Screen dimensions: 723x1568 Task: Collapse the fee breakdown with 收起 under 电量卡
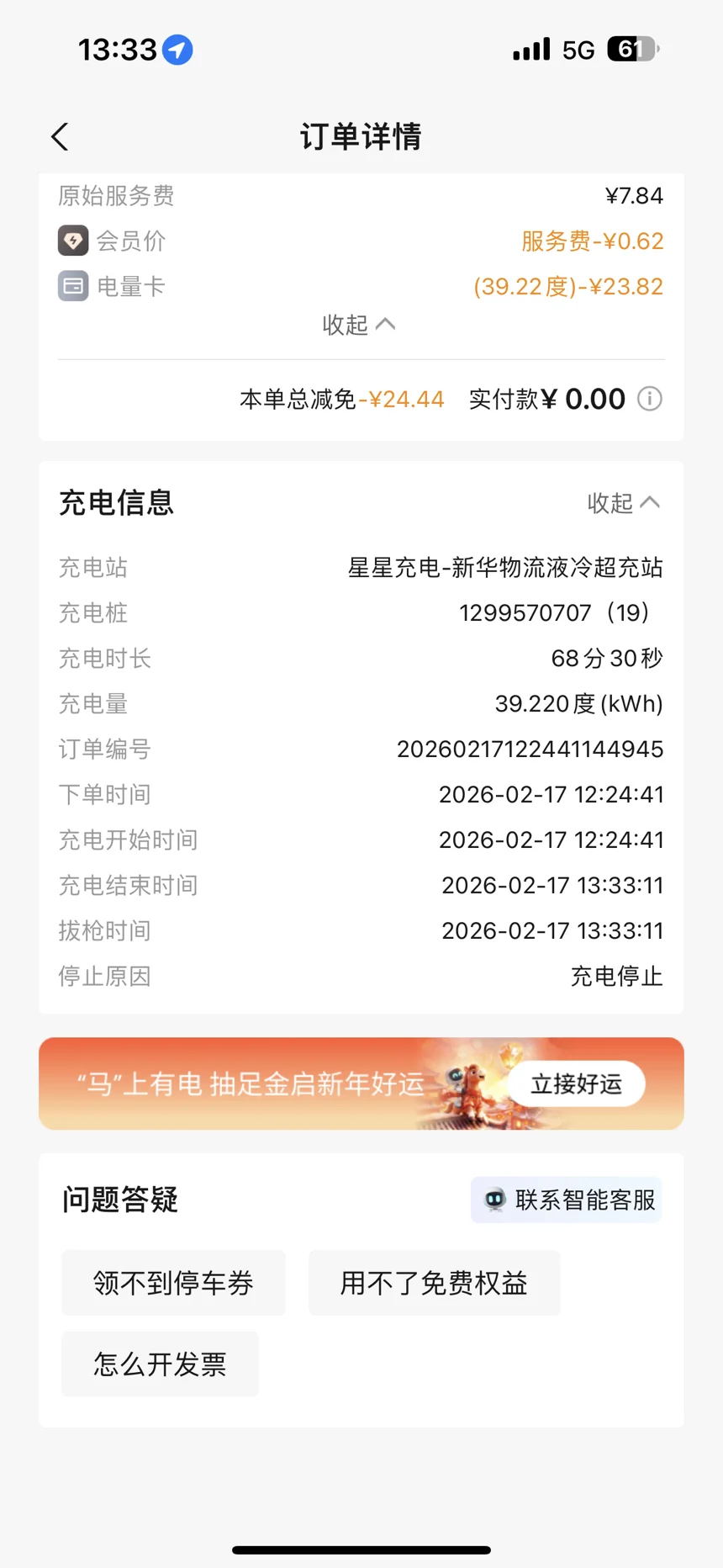tap(359, 325)
